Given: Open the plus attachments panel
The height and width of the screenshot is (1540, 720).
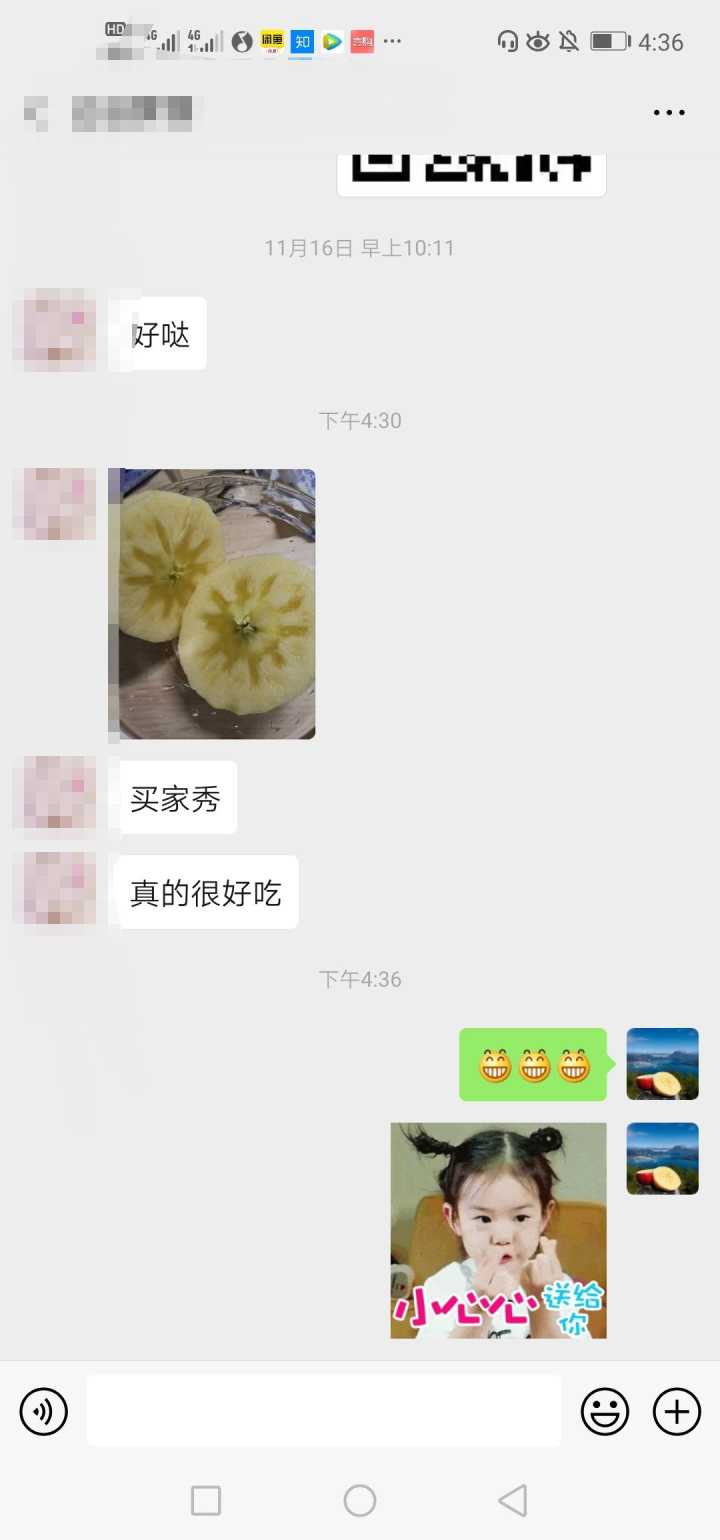Looking at the screenshot, I should [x=677, y=1412].
